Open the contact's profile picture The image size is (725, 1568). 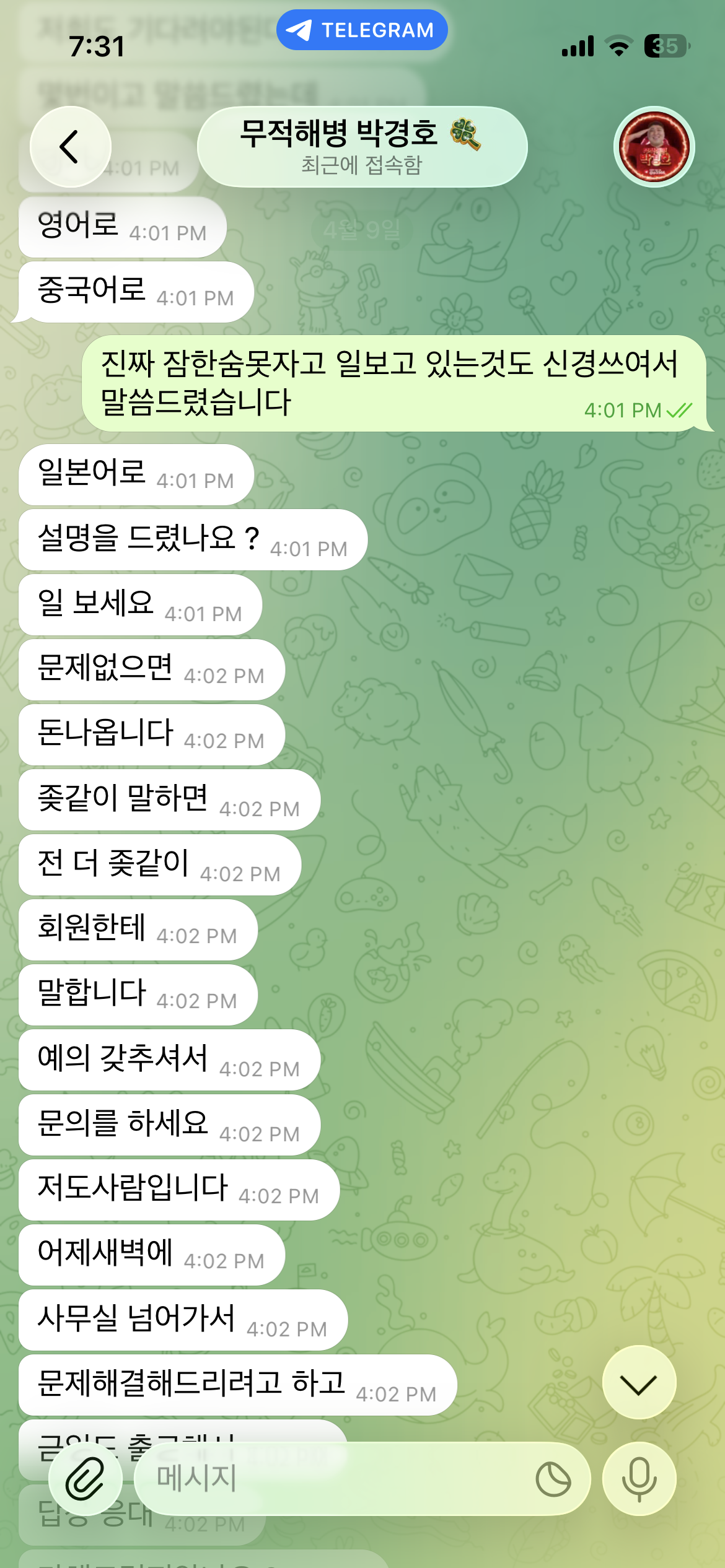pyautogui.click(x=654, y=147)
